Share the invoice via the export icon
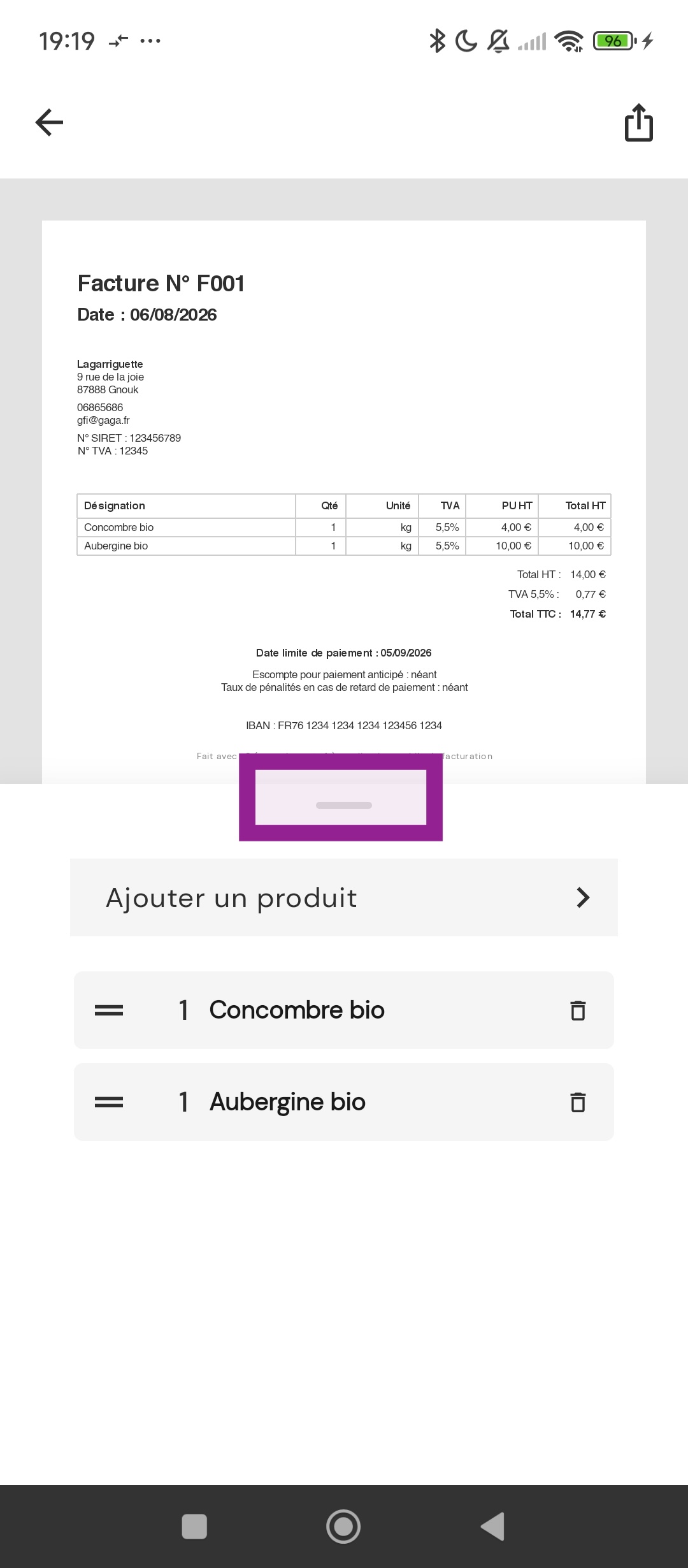This screenshot has width=688, height=1568. pos(638,122)
